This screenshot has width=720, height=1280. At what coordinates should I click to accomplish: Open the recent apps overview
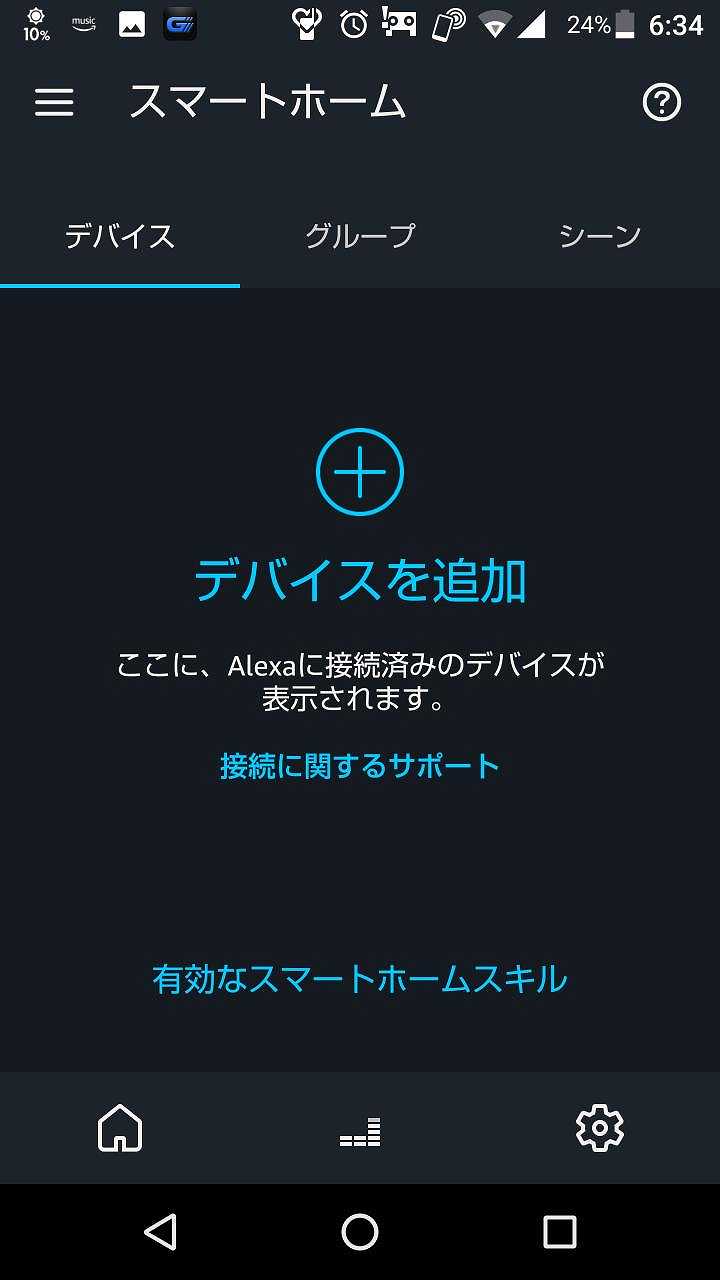pos(560,1232)
